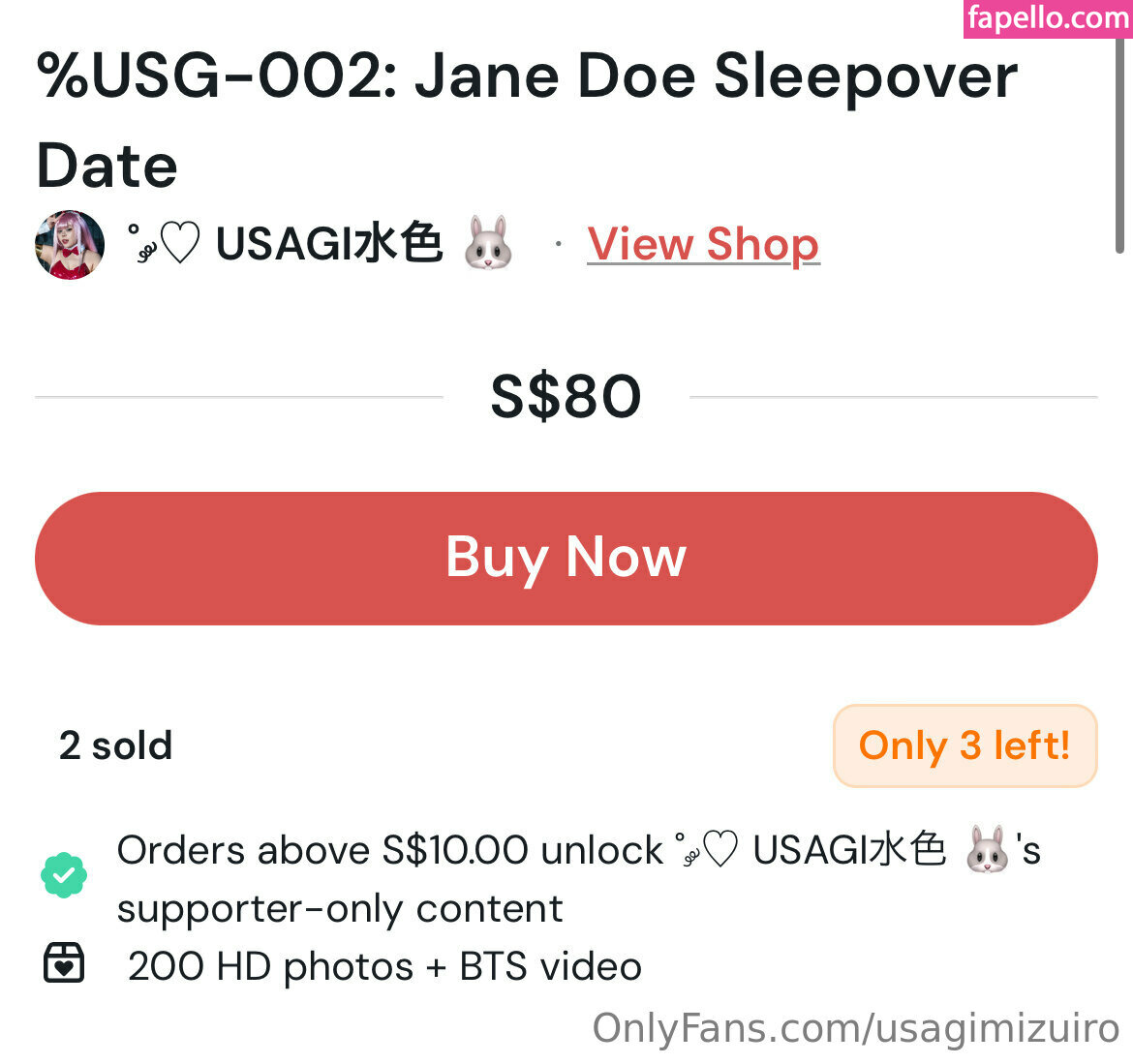Open the View Shop link

click(x=703, y=244)
